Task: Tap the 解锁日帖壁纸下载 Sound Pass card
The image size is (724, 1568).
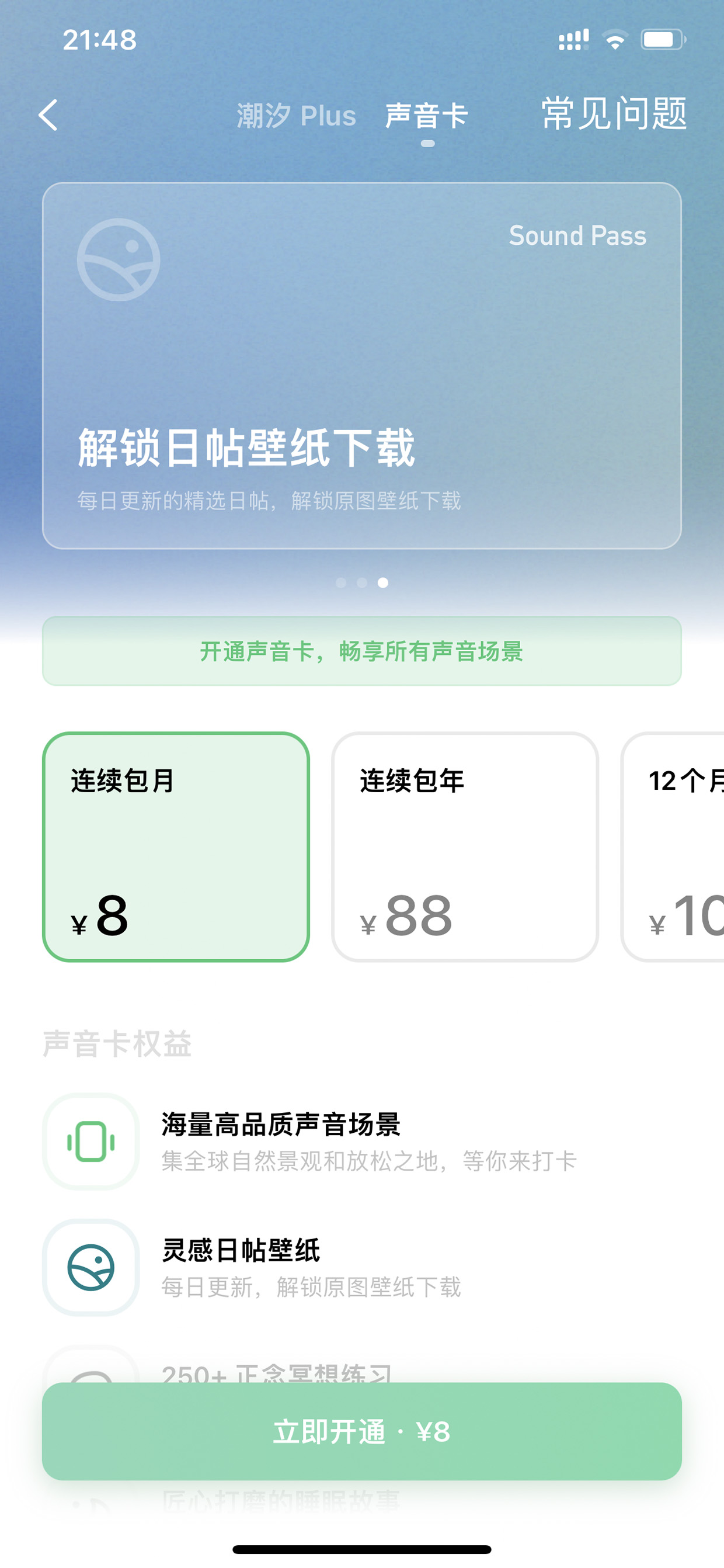Action: pos(362,366)
